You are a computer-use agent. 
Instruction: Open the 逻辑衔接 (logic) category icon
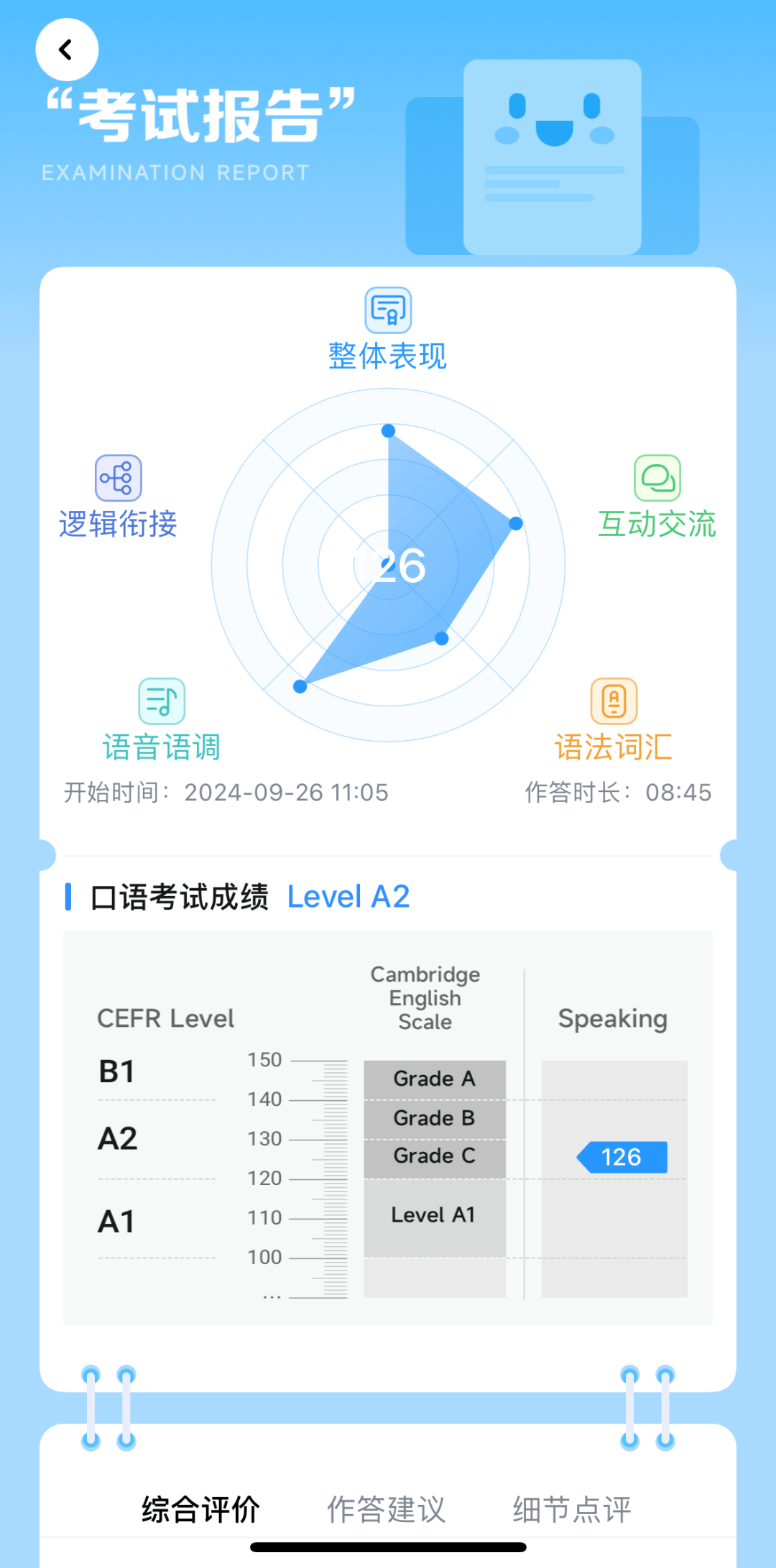117,478
